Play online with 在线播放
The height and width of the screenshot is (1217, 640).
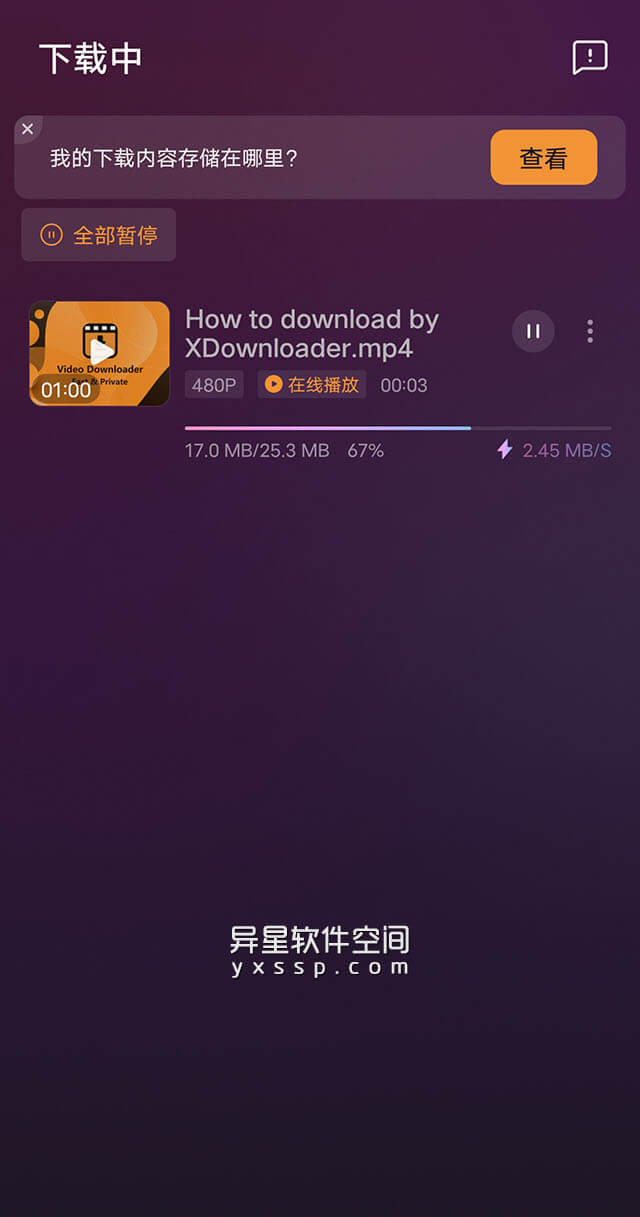[x=312, y=385]
